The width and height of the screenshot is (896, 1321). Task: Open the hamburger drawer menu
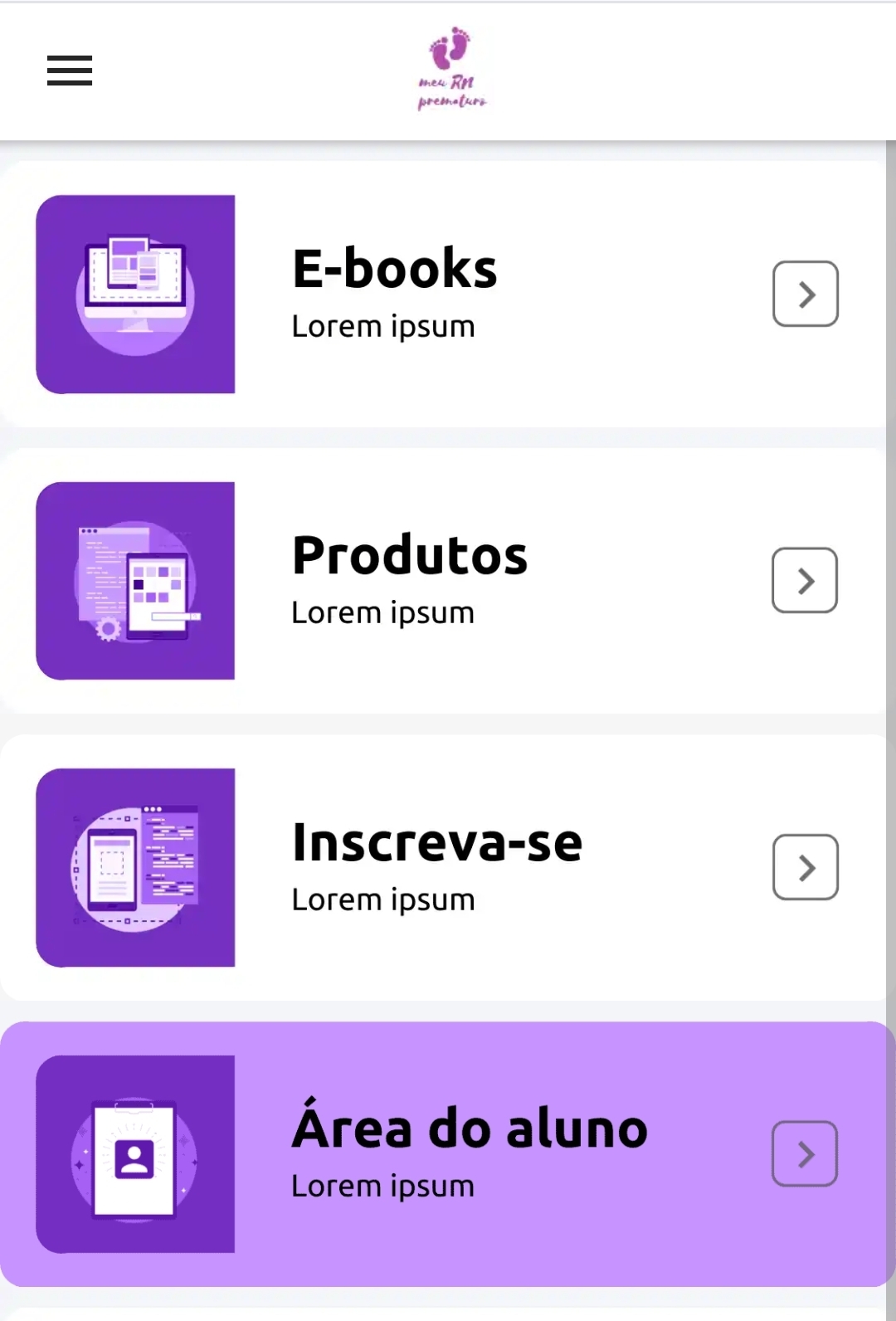(70, 71)
